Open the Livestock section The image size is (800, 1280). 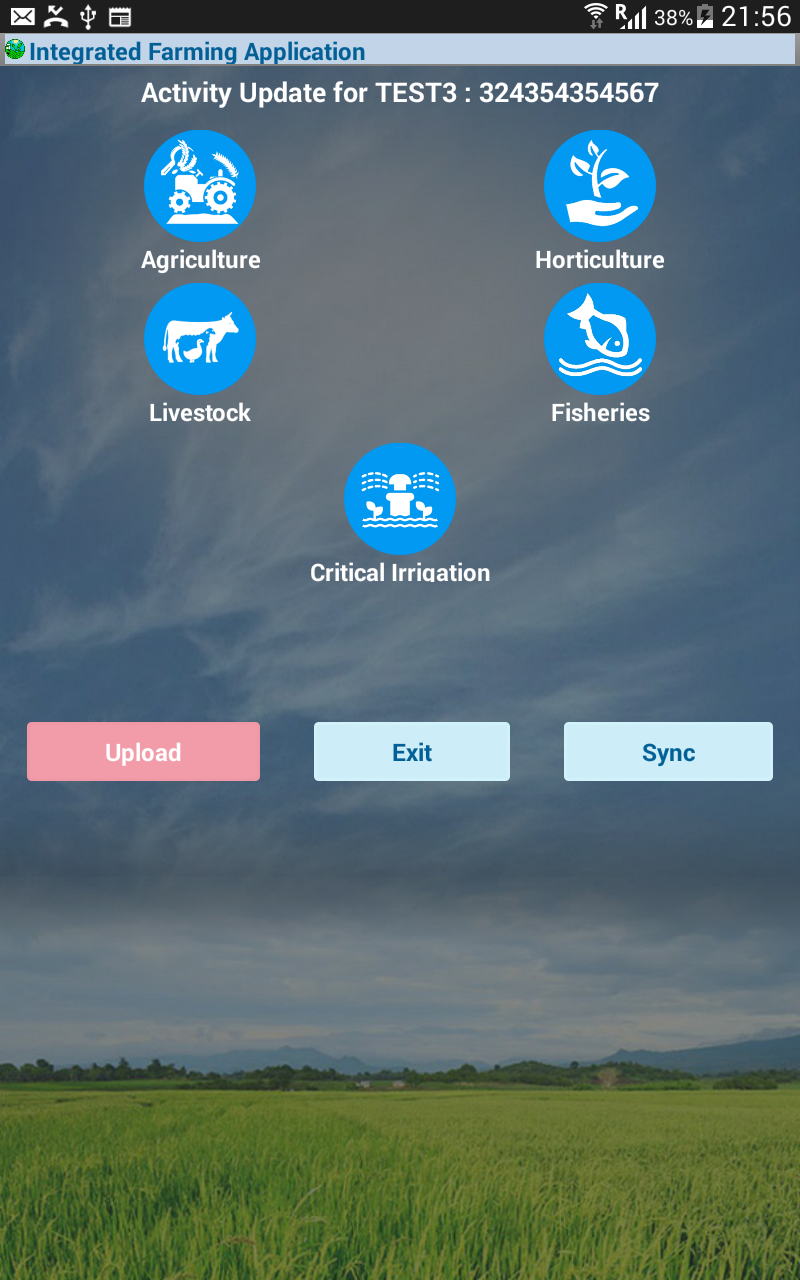(x=200, y=339)
